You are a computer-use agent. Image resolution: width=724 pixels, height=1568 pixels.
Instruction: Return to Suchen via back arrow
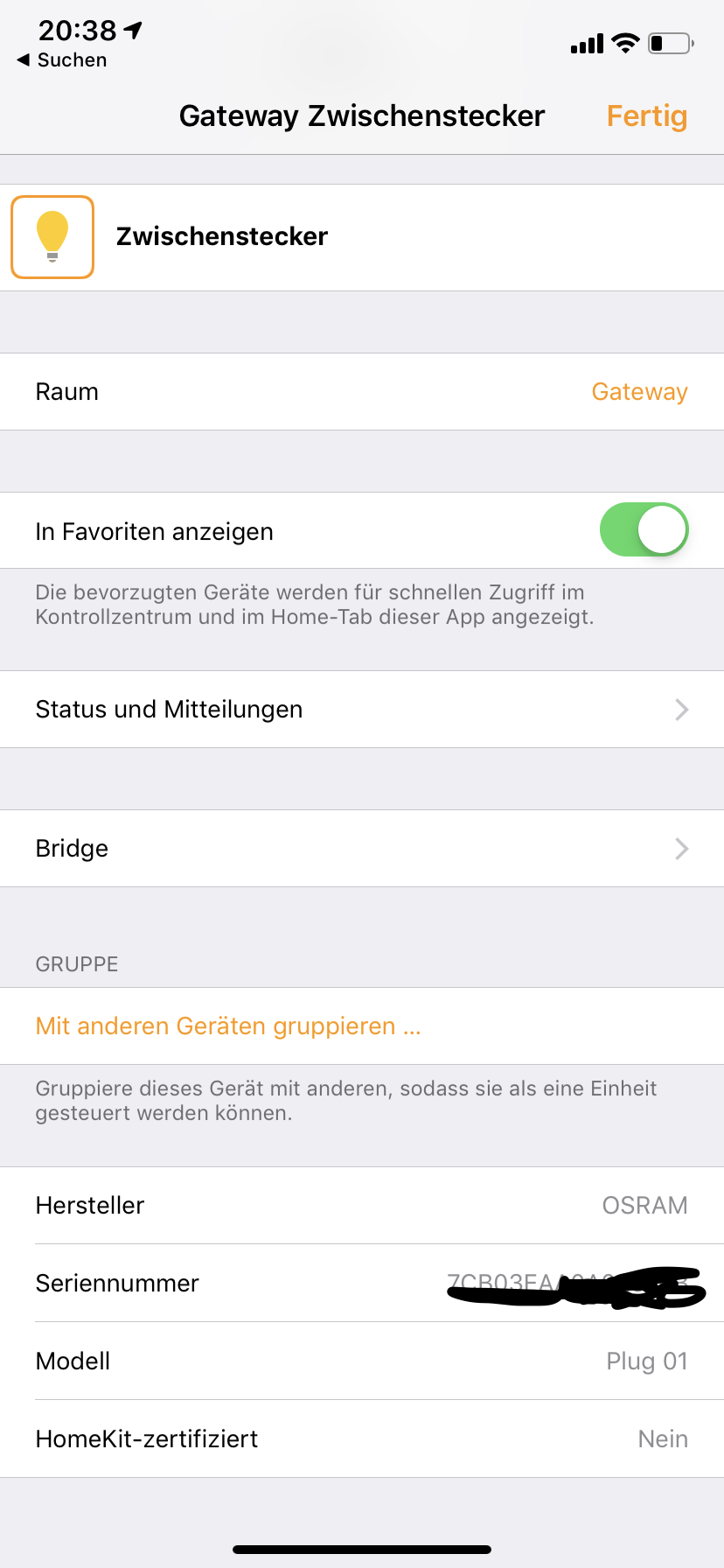coord(61,60)
